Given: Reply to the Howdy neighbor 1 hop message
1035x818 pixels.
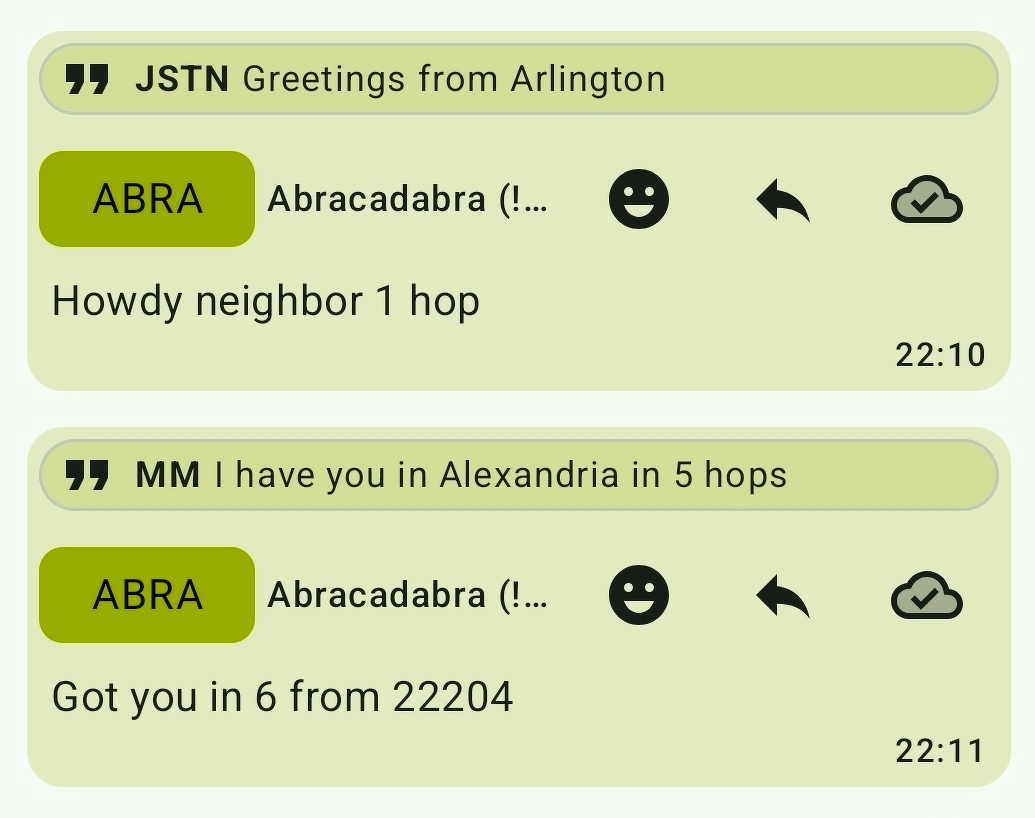Looking at the screenshot, I should (782, 200).
